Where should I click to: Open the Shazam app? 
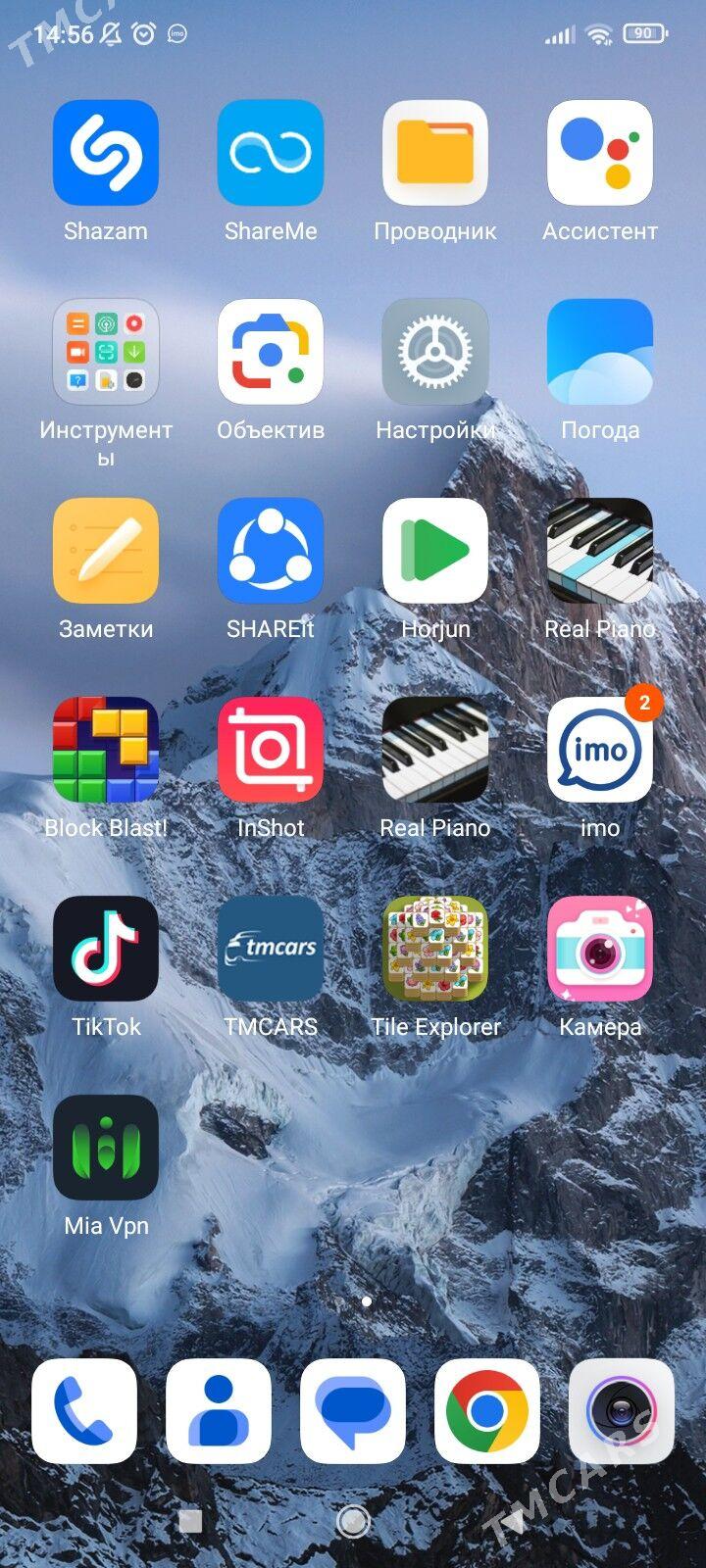pyautogui.click(x=106, y=153)
